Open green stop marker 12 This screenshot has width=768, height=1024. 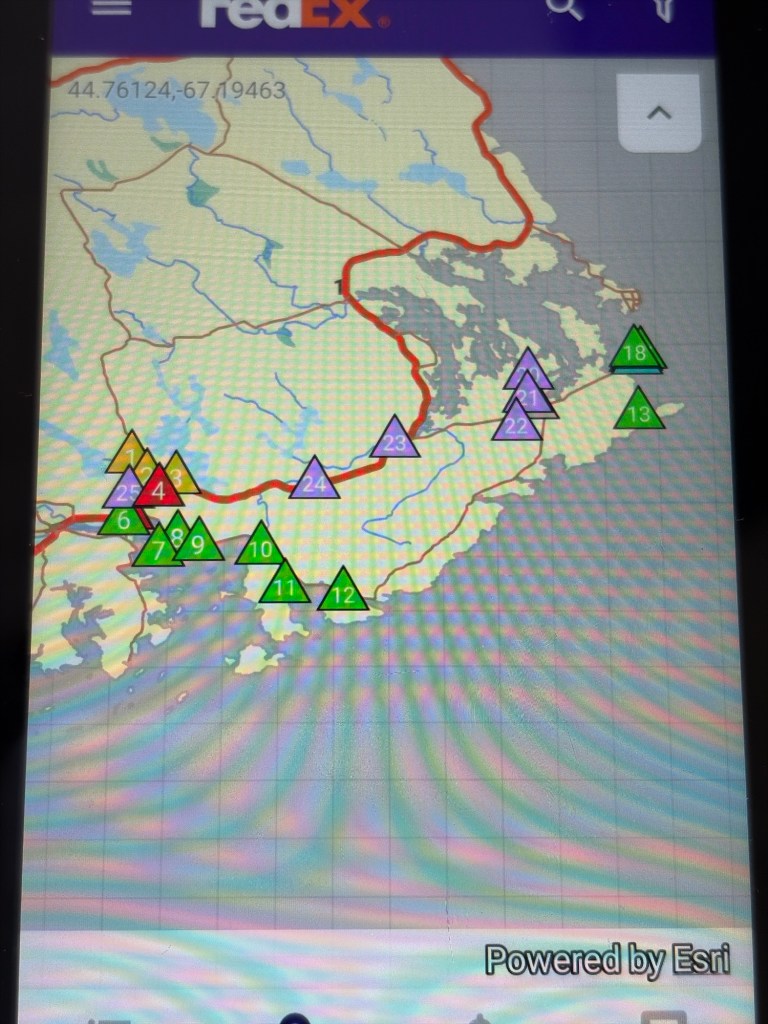tap(343, 594)
